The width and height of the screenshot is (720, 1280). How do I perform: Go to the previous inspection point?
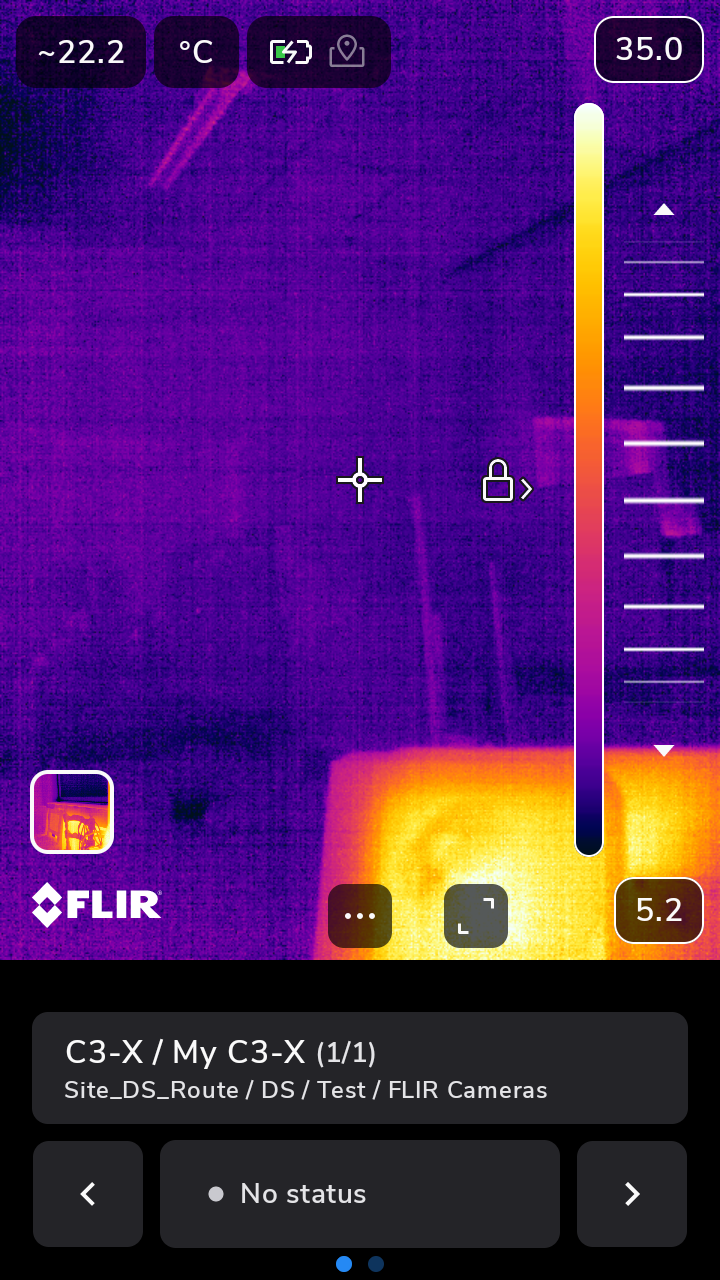pos(88,1194)
